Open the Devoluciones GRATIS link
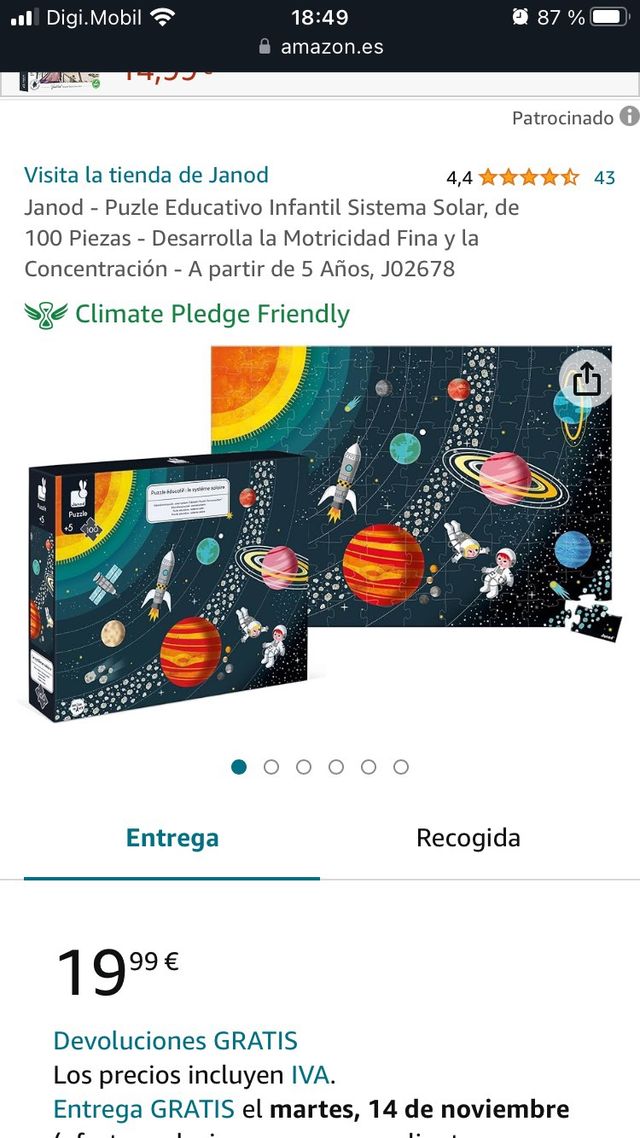 [x=175, y=1041]
